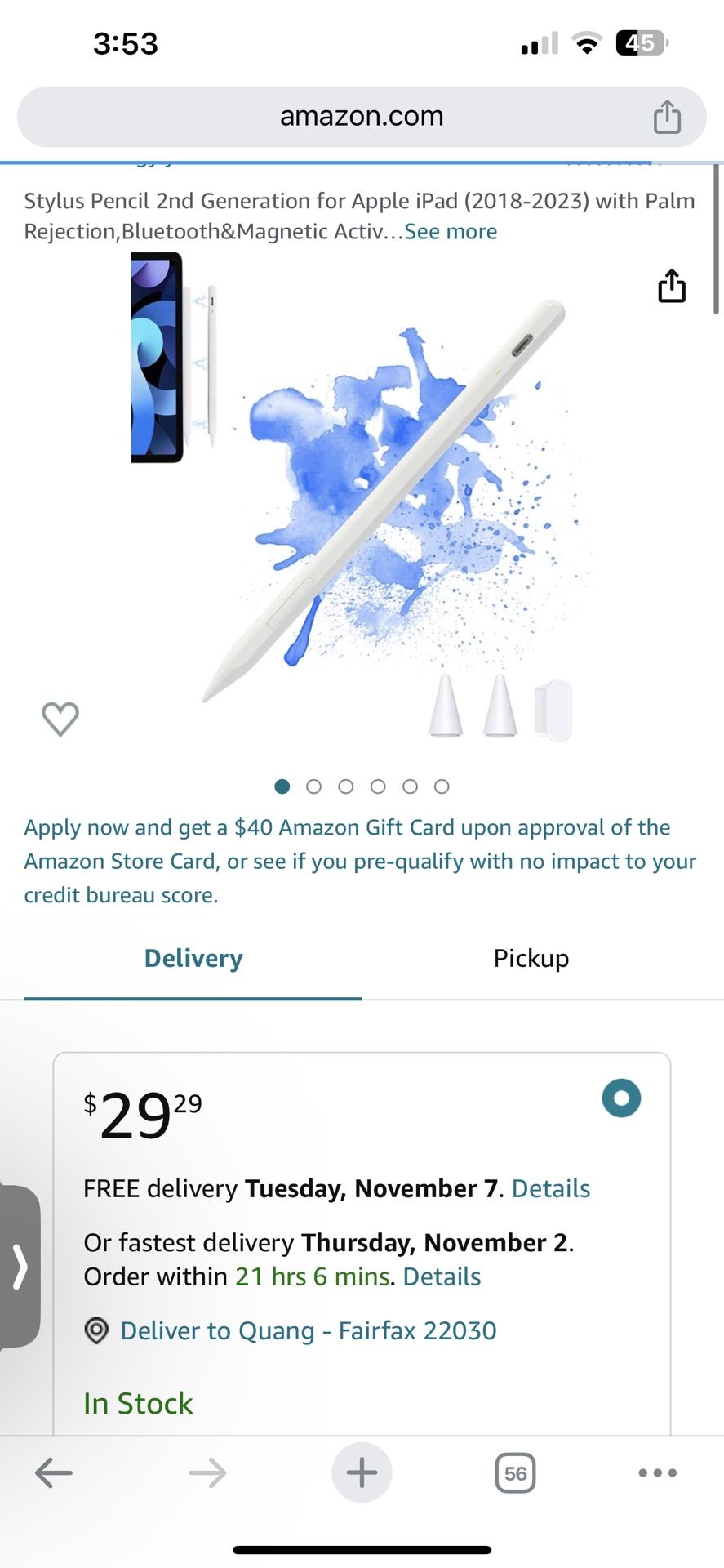View Details for fastest delivery order time

[442, 1276]
